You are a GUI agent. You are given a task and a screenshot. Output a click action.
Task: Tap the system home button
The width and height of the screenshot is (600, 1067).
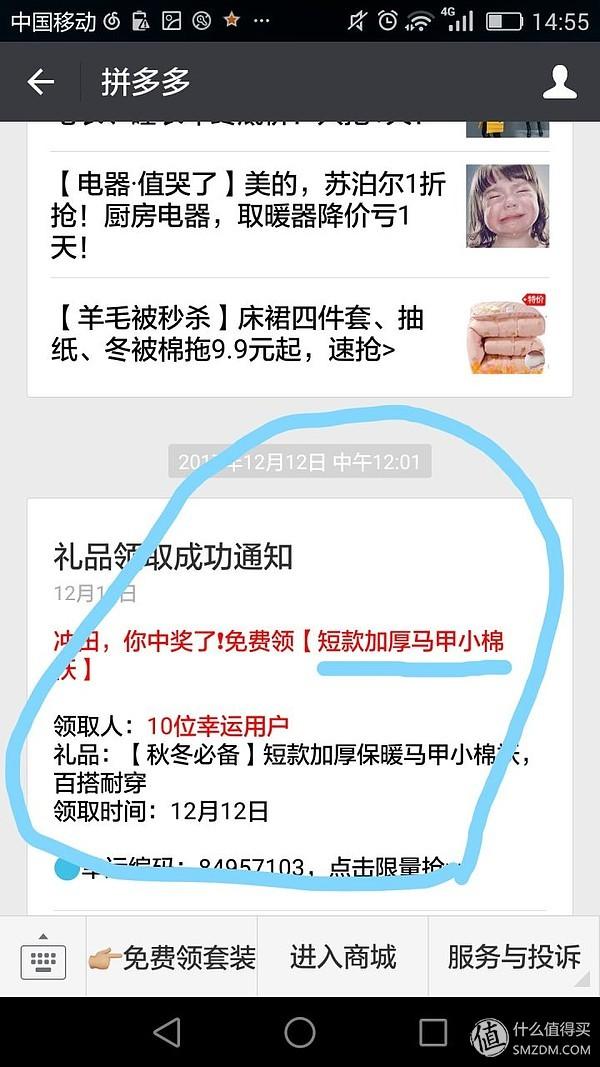tap(300, 1032)
